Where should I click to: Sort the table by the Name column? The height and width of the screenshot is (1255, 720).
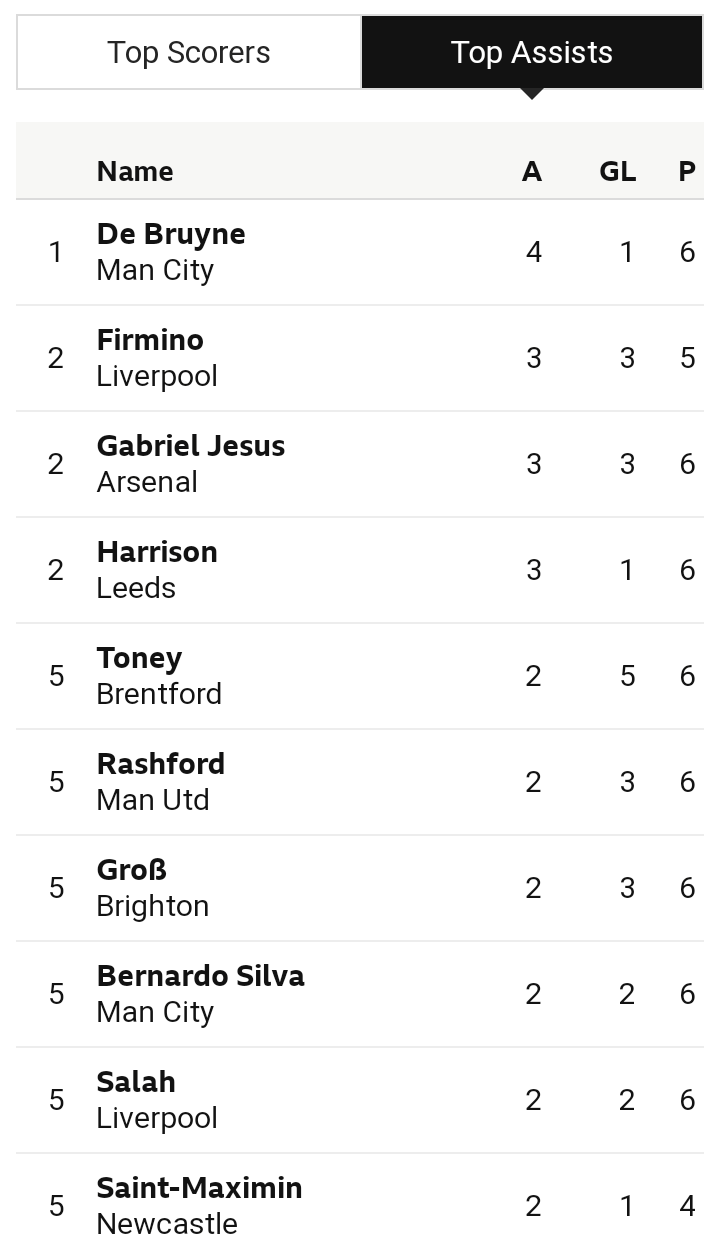135,171
